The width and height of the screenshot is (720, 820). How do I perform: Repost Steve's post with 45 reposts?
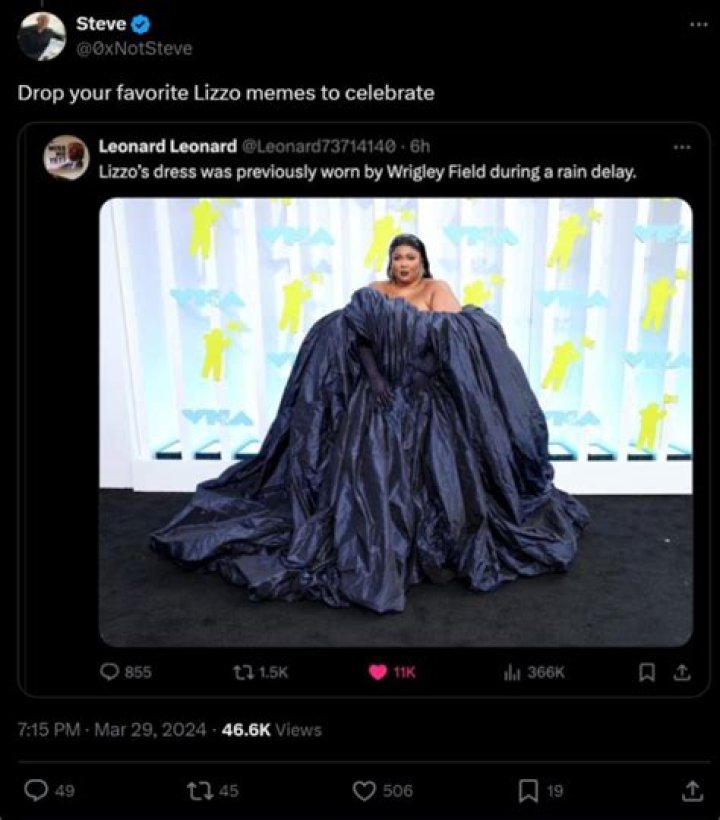(198, 791)
